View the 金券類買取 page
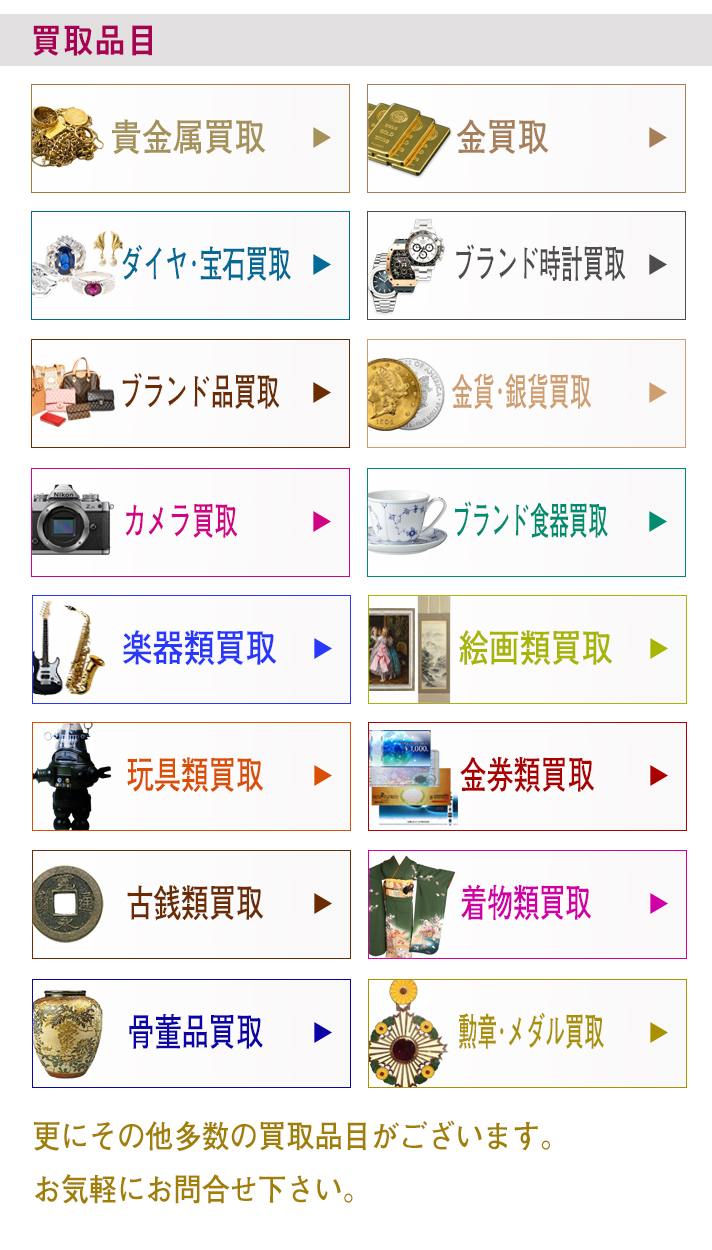The width and height of the screenshot is (712, 1250). [x=527, y=776]
